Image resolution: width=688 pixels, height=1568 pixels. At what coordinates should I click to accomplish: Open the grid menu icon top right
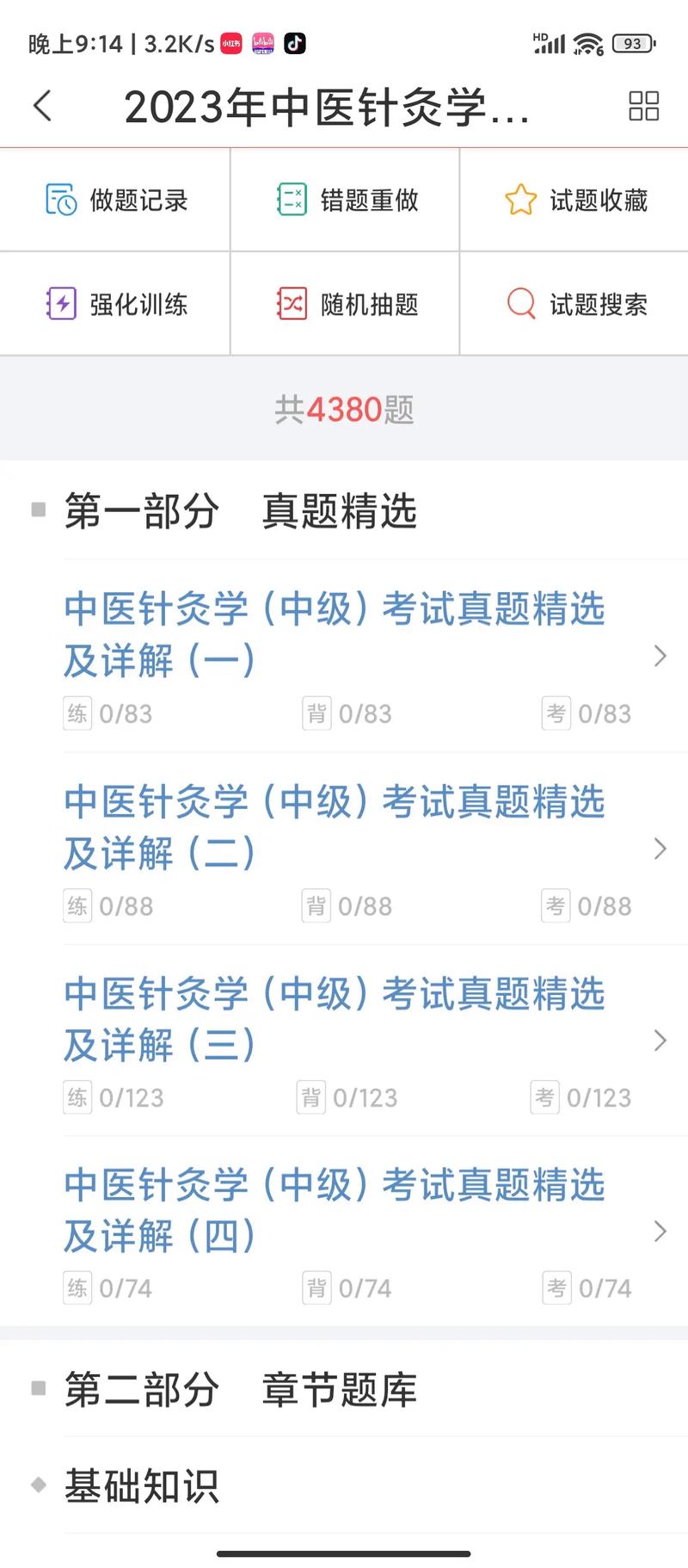click(643, 106)
